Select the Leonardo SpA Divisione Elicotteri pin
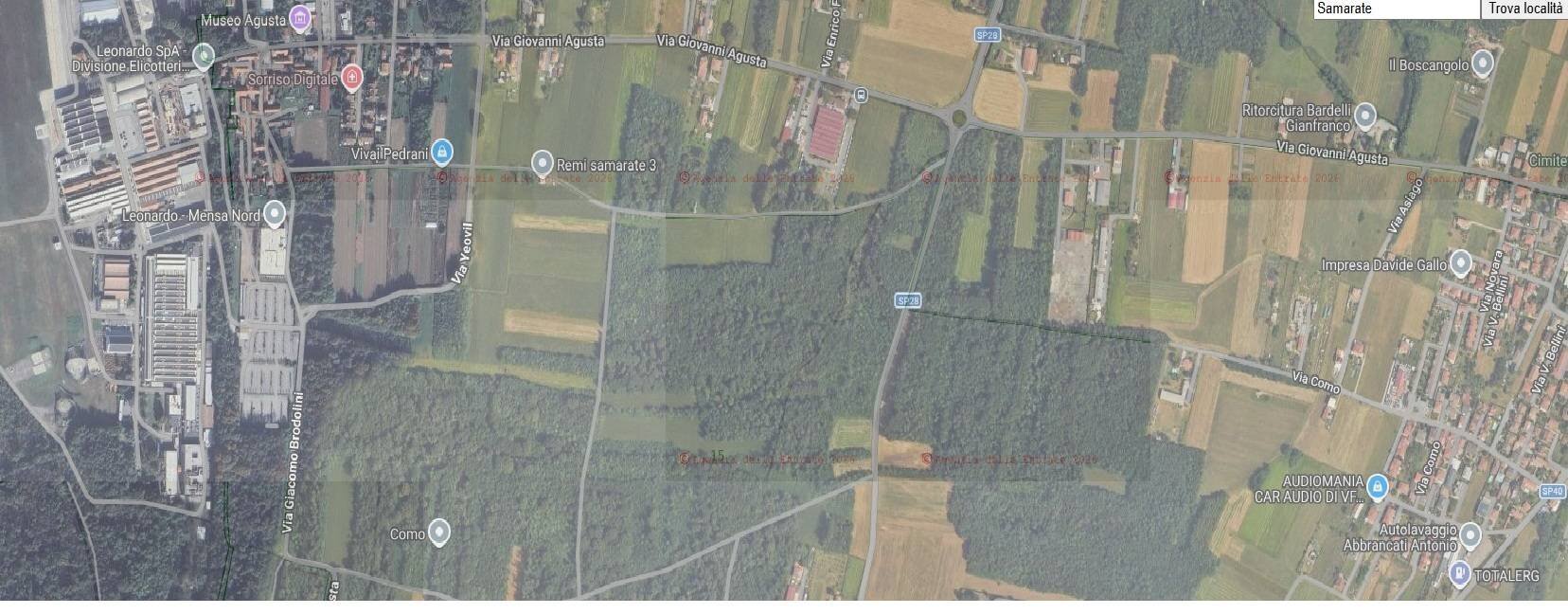Screen dimensions: 1568x614 [203, 56]
